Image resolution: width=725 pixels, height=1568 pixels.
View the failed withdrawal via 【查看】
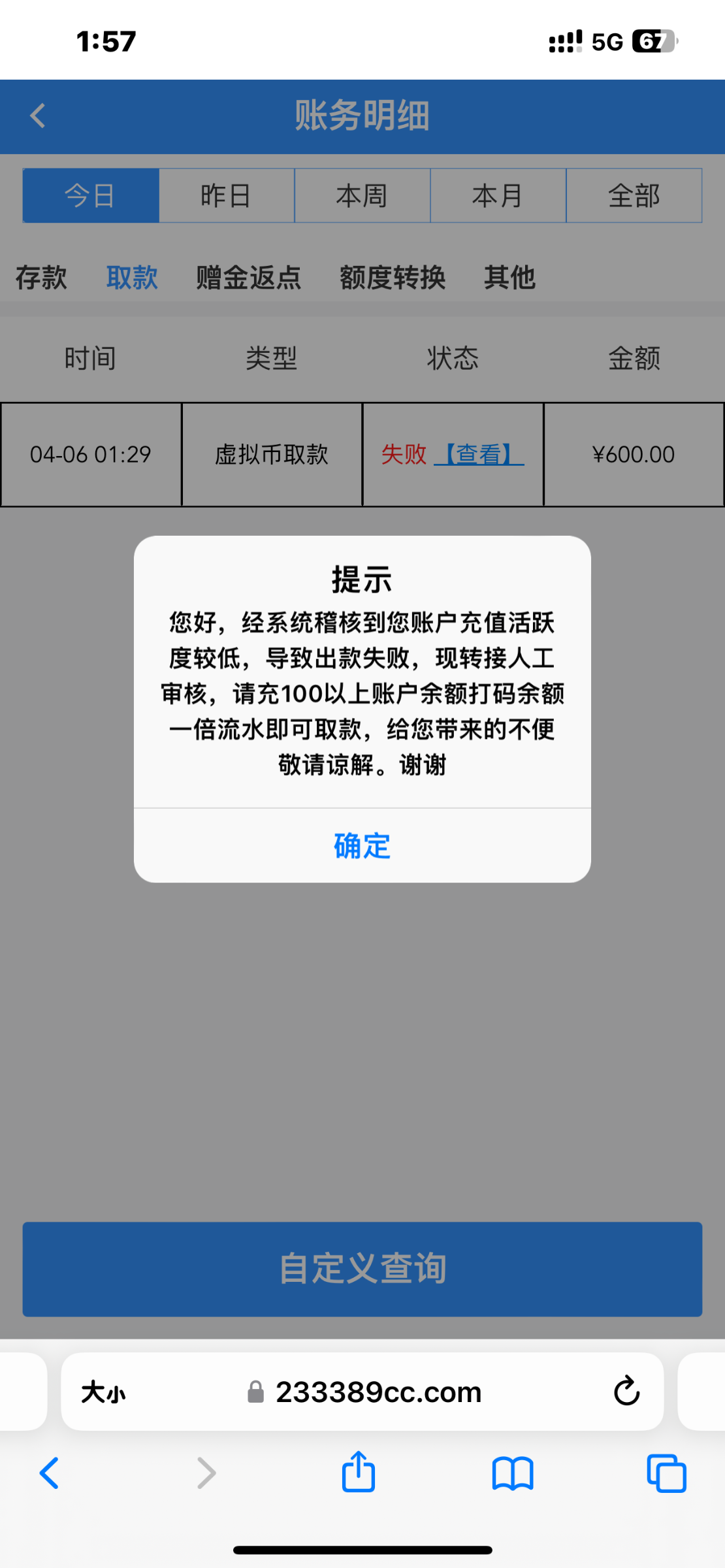click(x=479, y=454)
